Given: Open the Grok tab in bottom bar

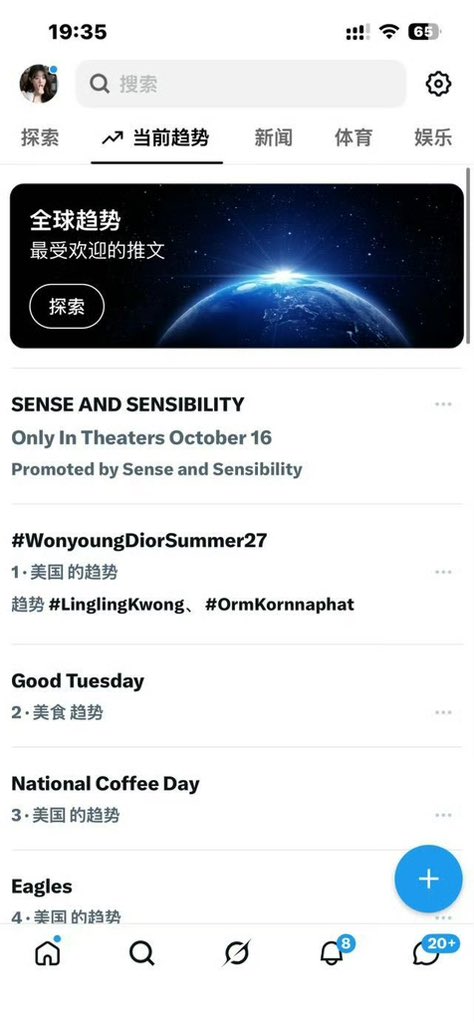Looking at the screenshot, I should click(x=236, y=953).
